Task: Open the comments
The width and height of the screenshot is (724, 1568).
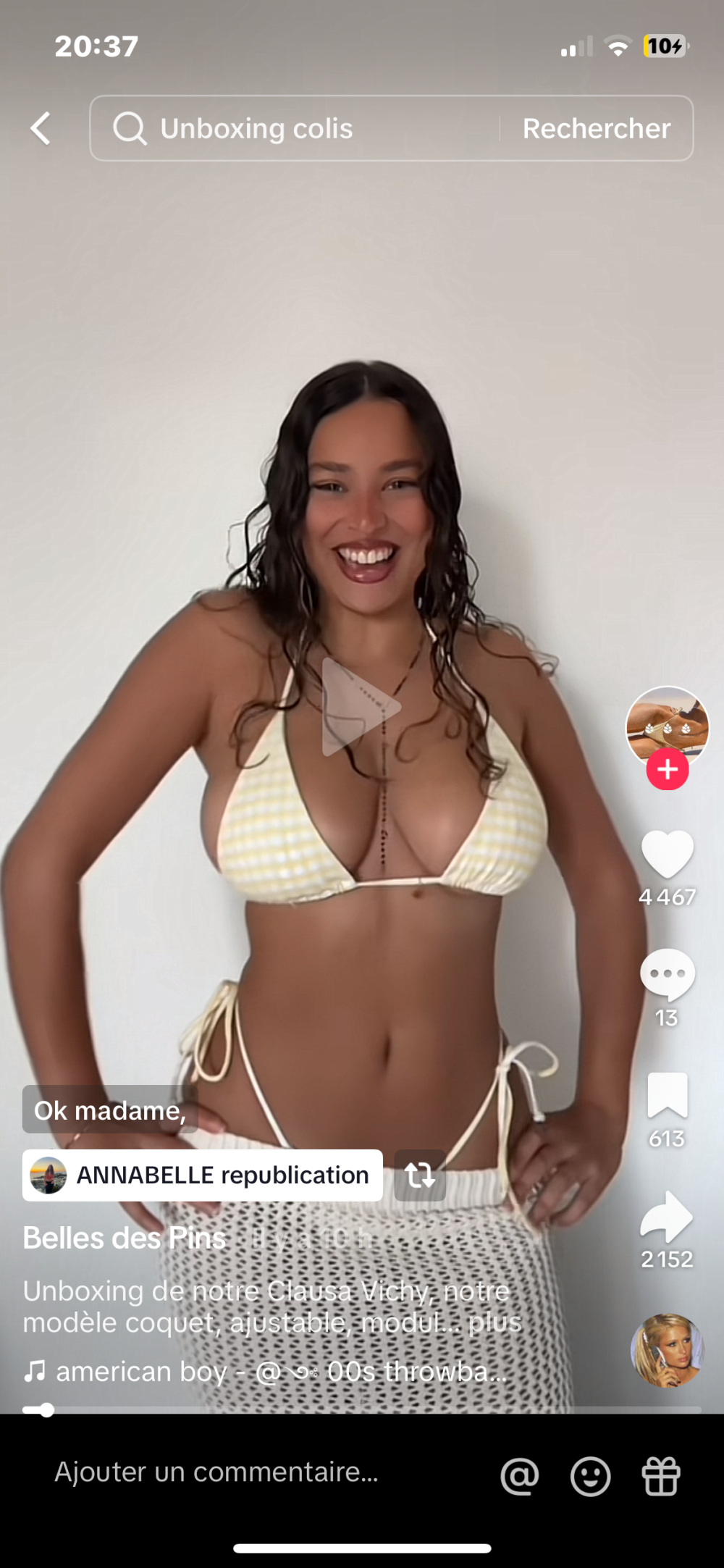Action: click(667, 975)
